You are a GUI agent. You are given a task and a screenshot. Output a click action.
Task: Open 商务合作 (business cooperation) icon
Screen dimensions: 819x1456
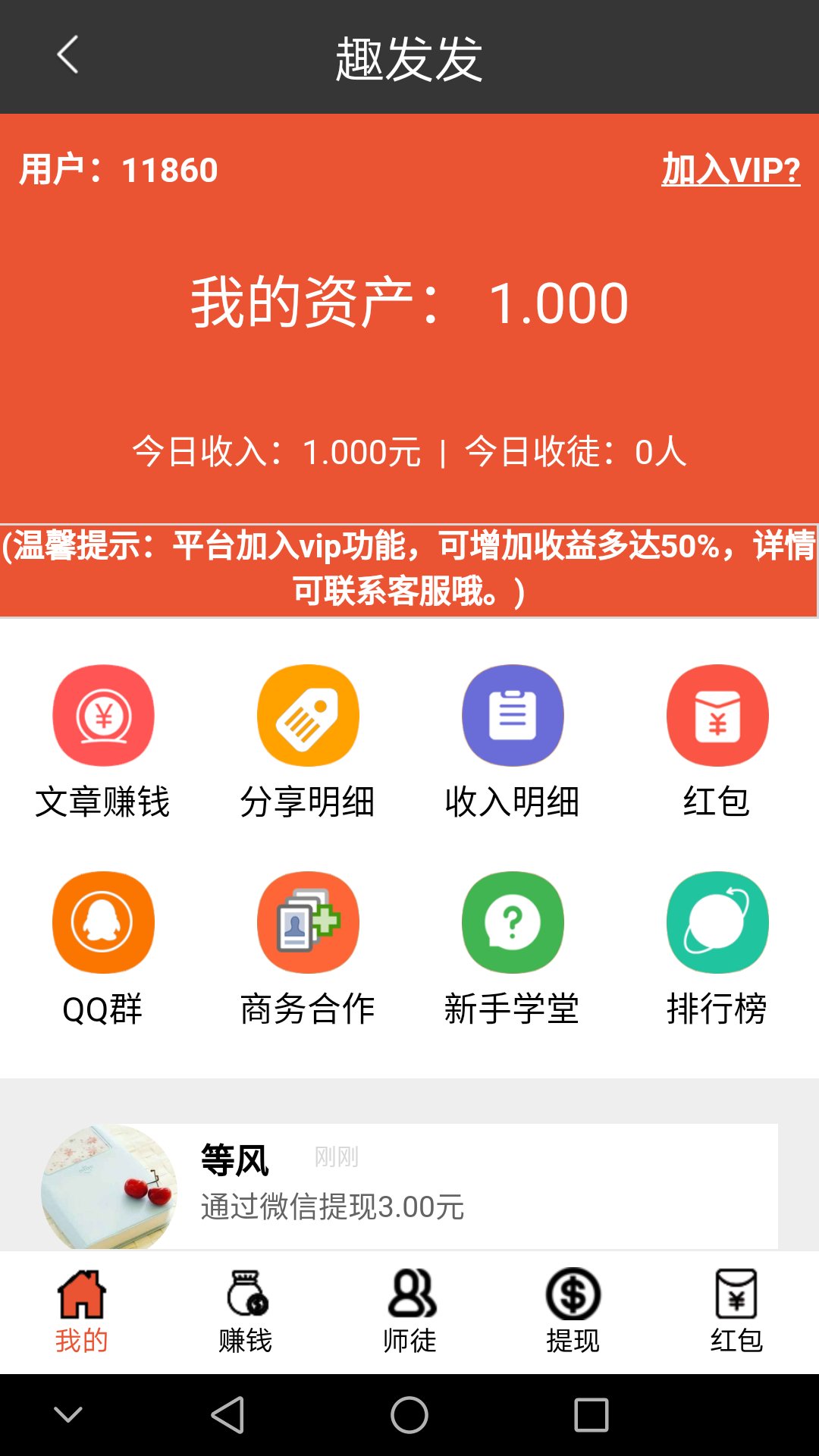coord(307,921)
